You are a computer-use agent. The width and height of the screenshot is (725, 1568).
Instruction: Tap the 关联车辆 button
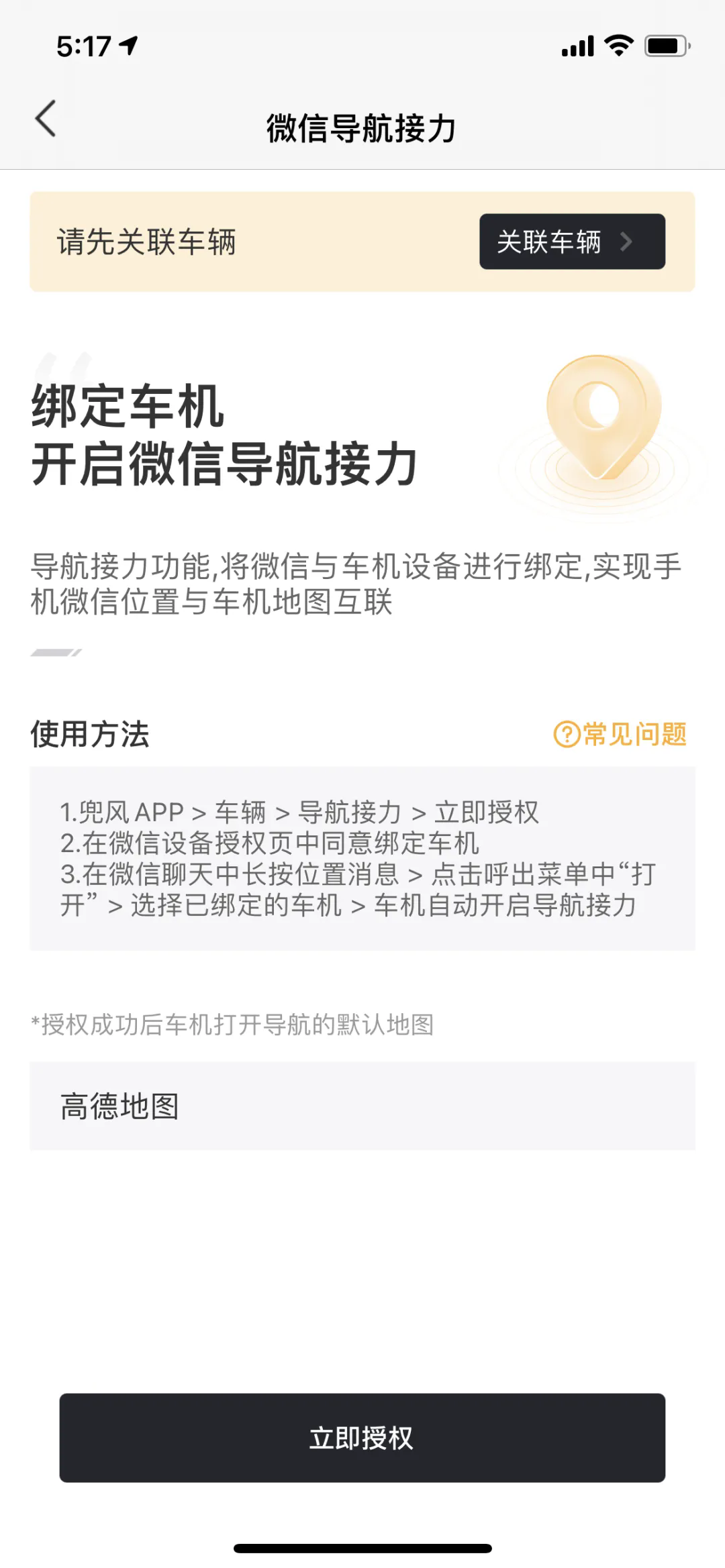tap(572, 242)
